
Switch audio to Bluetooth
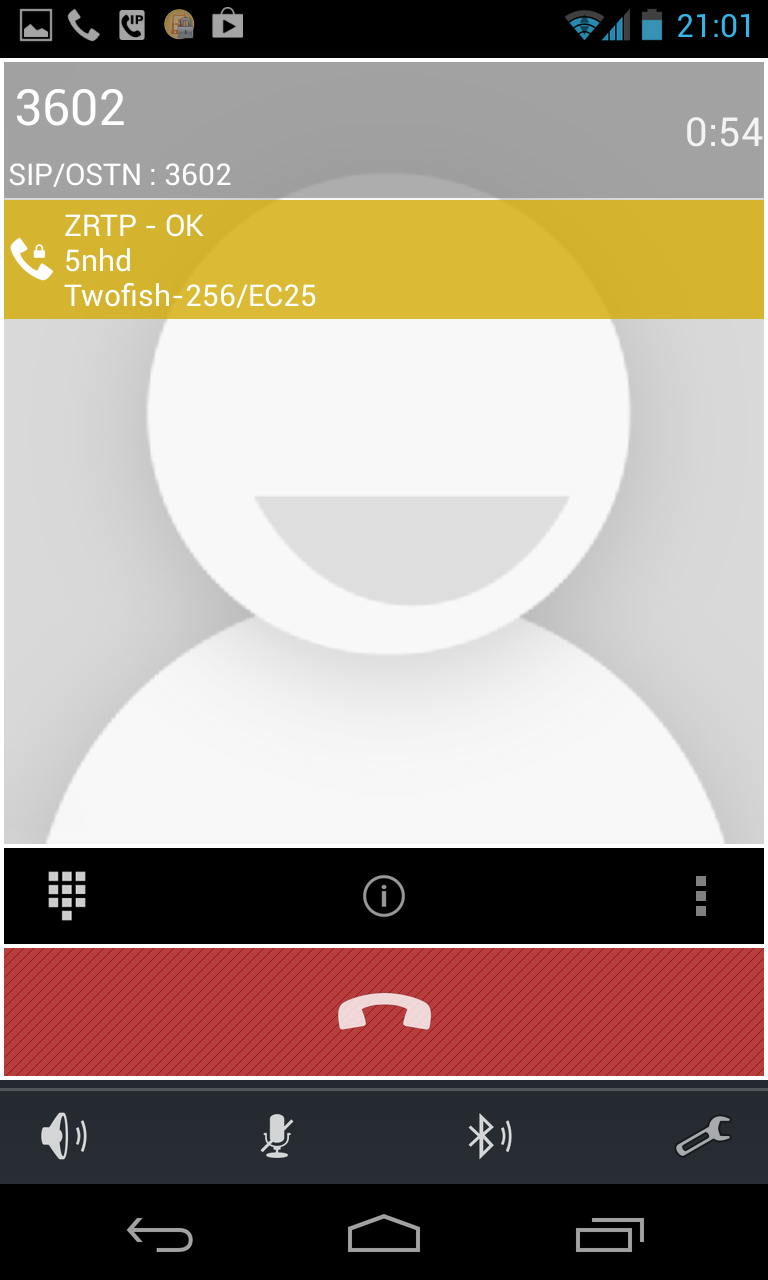(x=490, y=1137)
